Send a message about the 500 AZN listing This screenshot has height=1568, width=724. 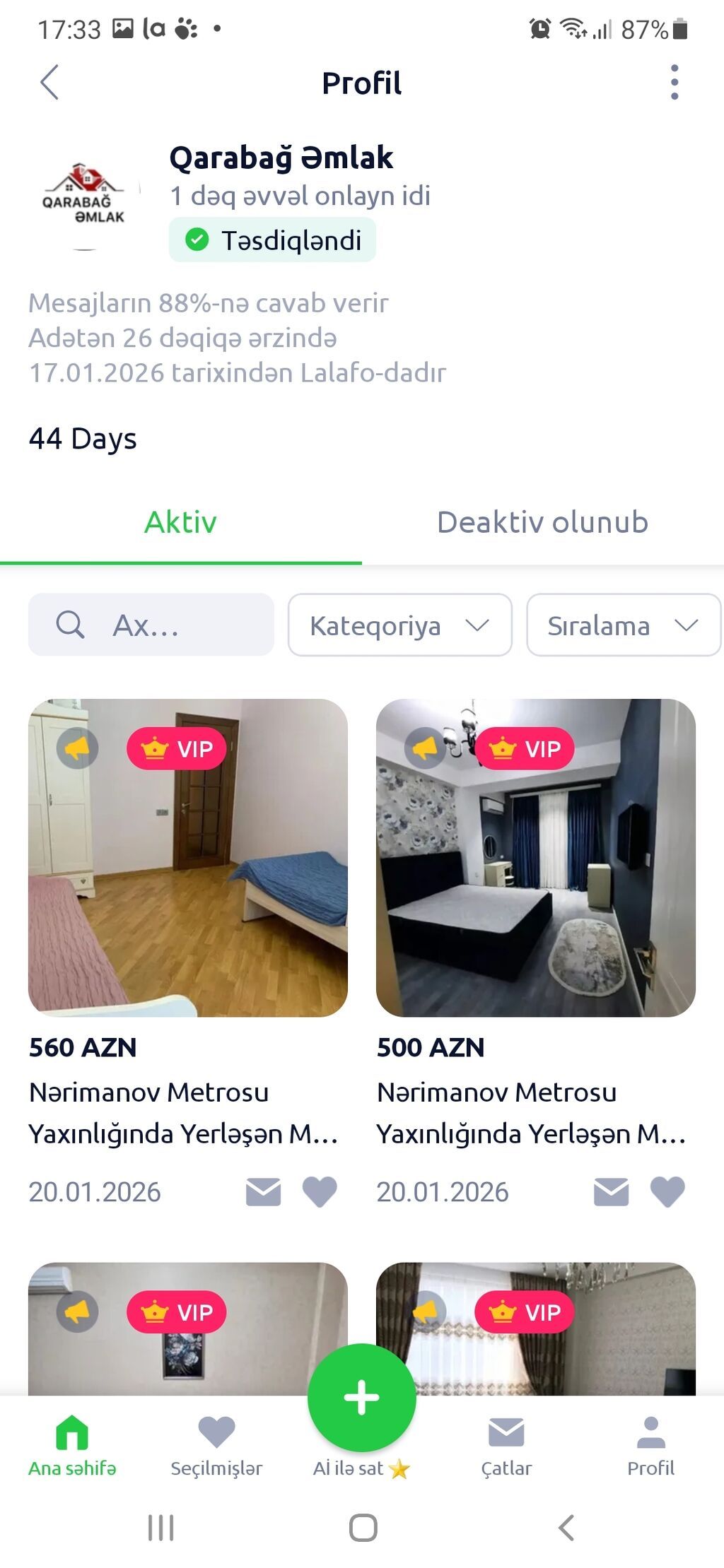611,1191
